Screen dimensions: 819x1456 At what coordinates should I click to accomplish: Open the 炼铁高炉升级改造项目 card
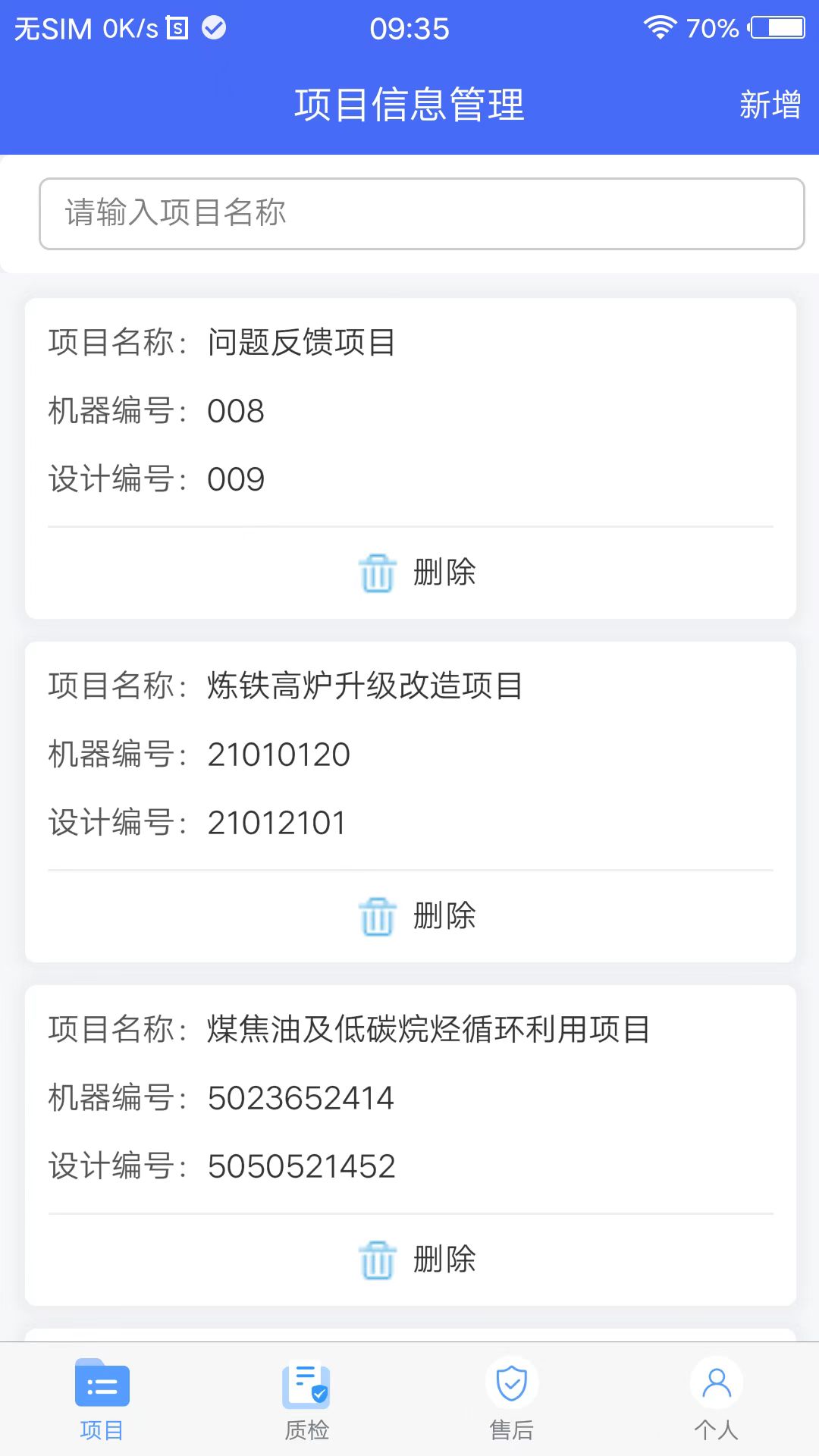(410, 755)
